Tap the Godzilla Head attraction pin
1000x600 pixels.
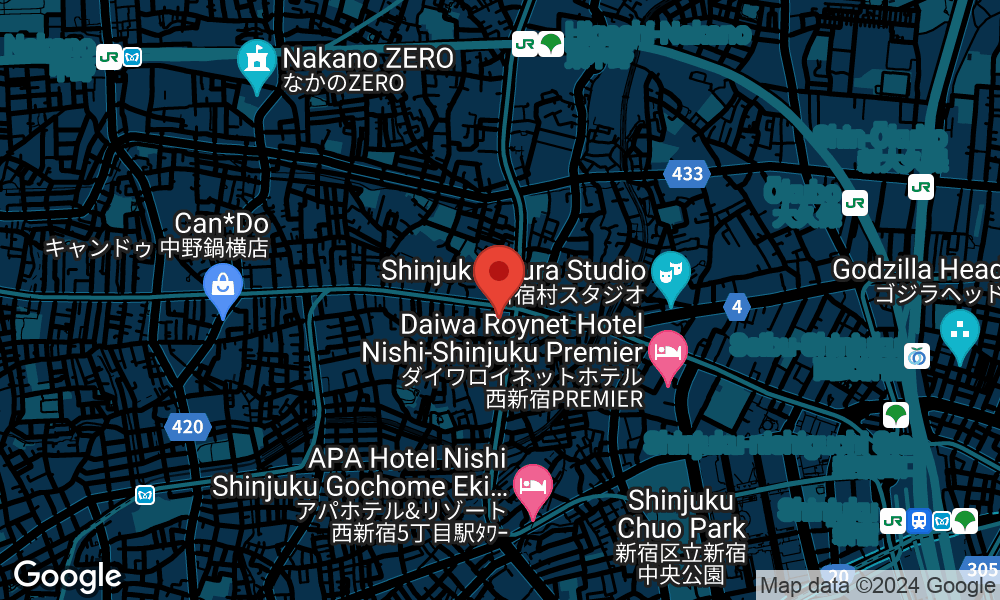pos(959,331)
